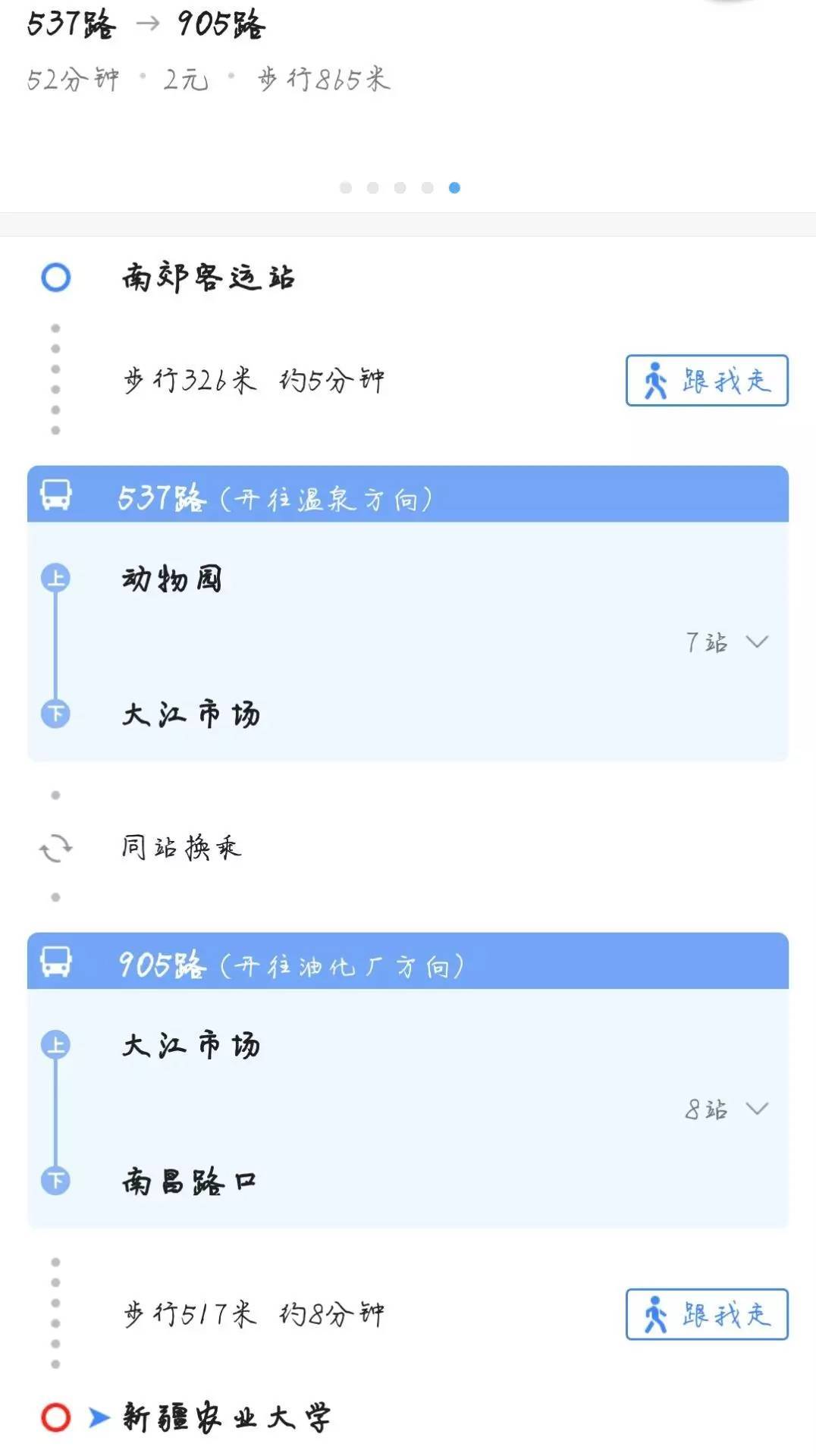This screenshot has width=816, height=1456.
Task: Click the 上 boarding marker at 大江市场 on 905路
Action: tap(55, 1045)
